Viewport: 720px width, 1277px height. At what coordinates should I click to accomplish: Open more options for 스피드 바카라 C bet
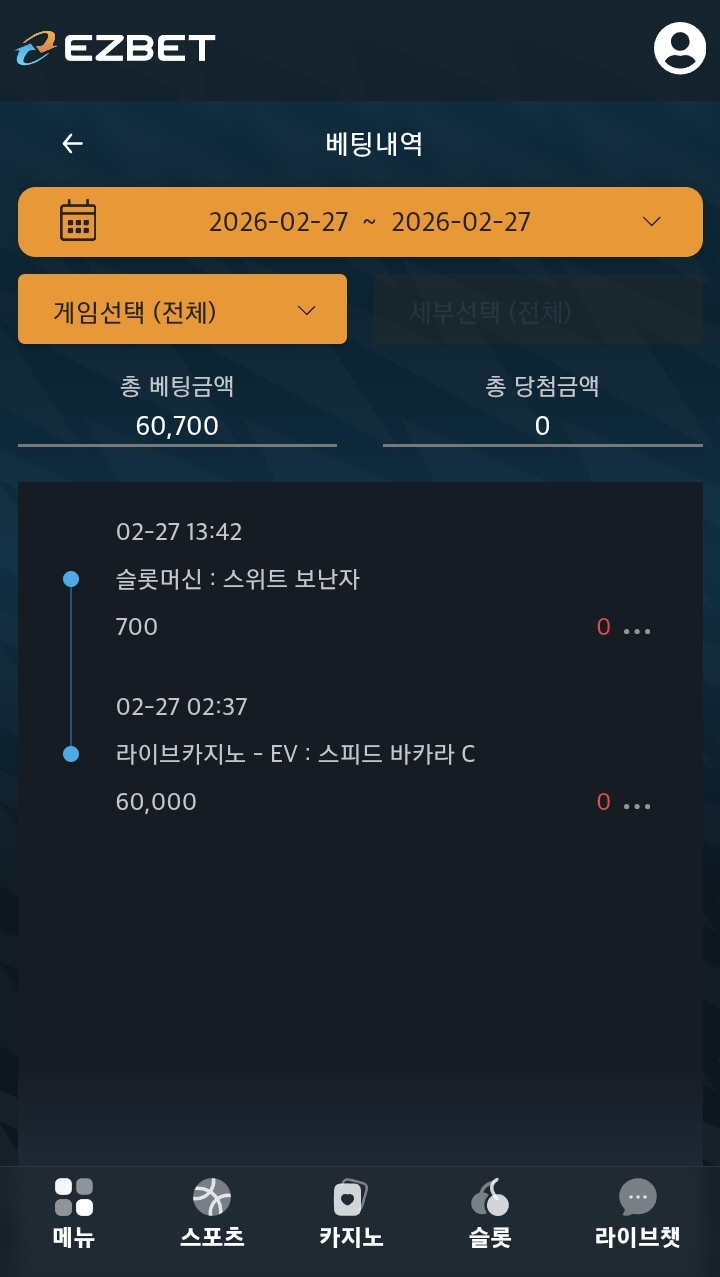click(x=637, y=805)
